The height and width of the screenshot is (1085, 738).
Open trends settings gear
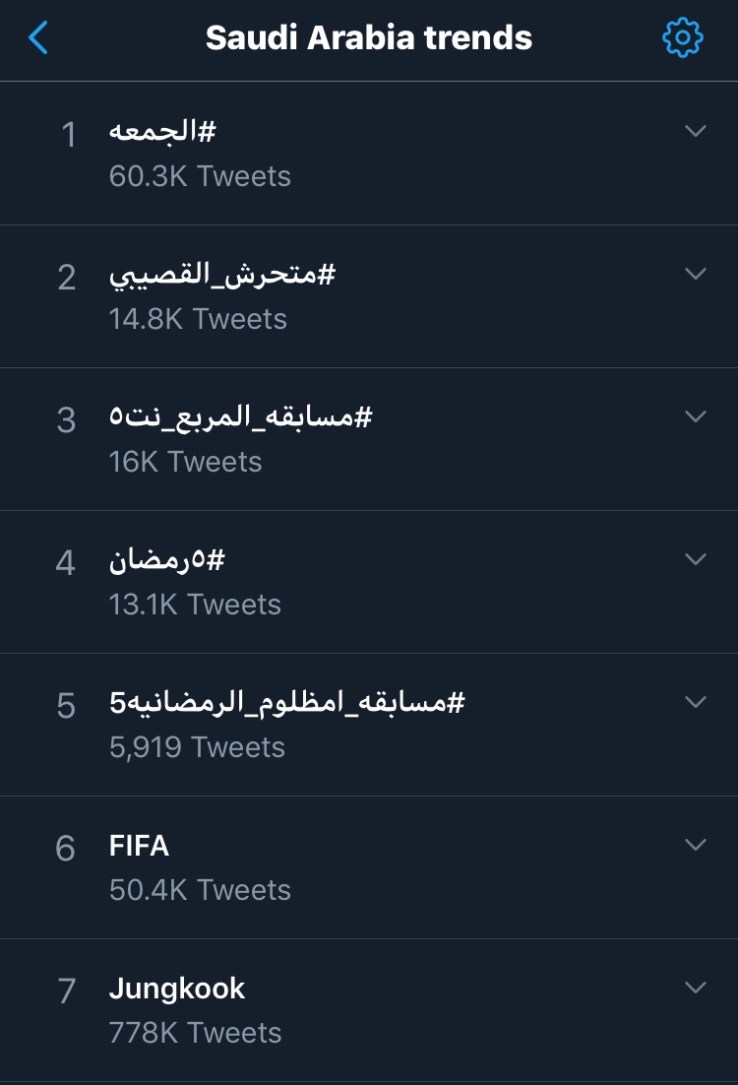(x=682, y=38)
